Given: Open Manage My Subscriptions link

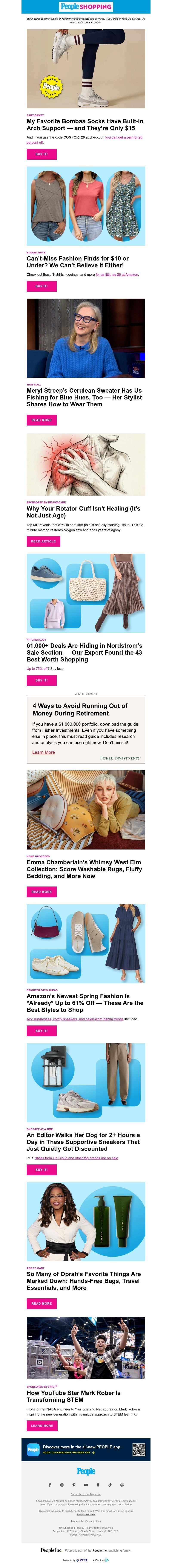Looking at the screenshot, I should 86,1520.
